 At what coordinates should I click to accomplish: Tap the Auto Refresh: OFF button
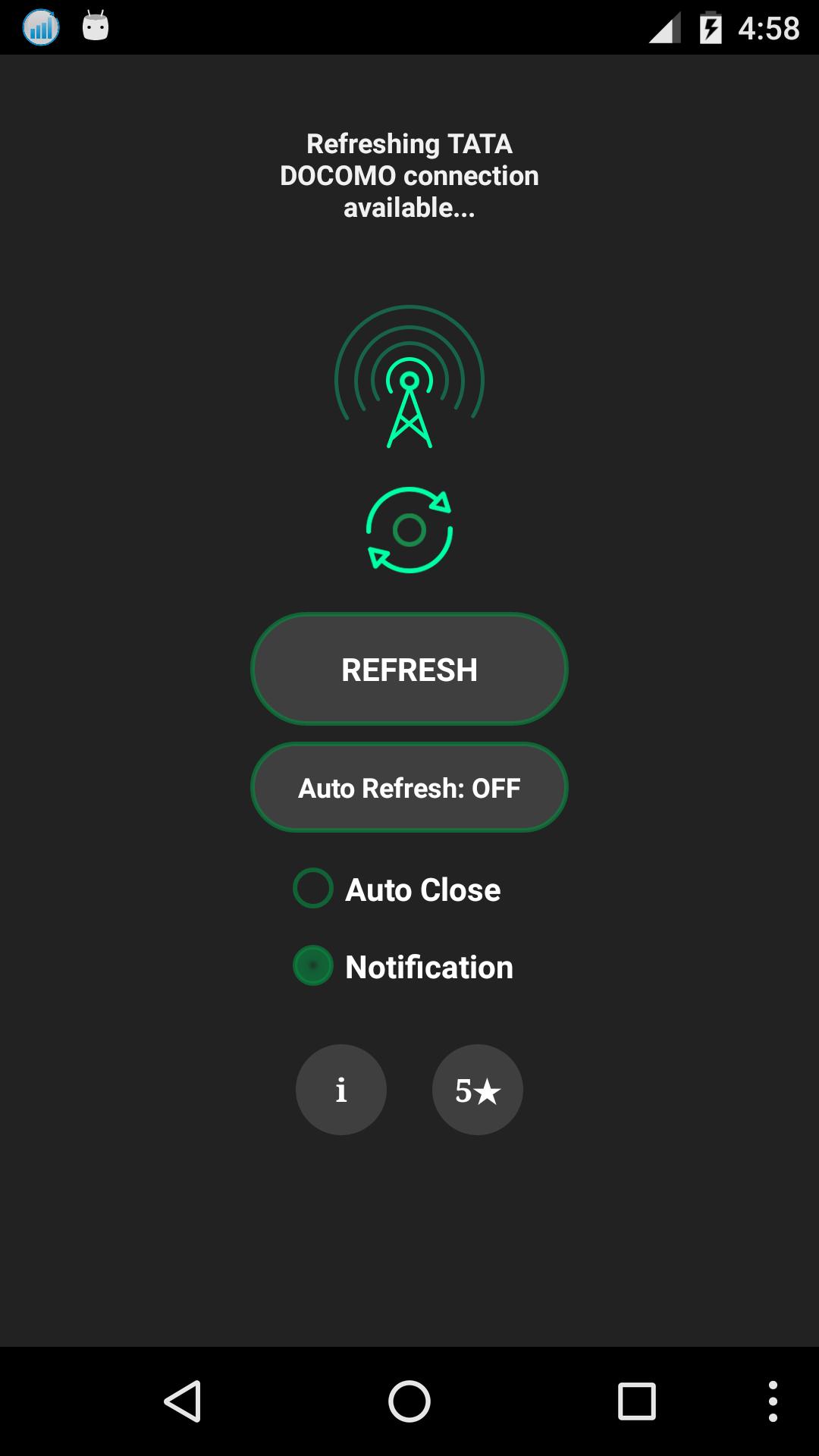point(409,787)
